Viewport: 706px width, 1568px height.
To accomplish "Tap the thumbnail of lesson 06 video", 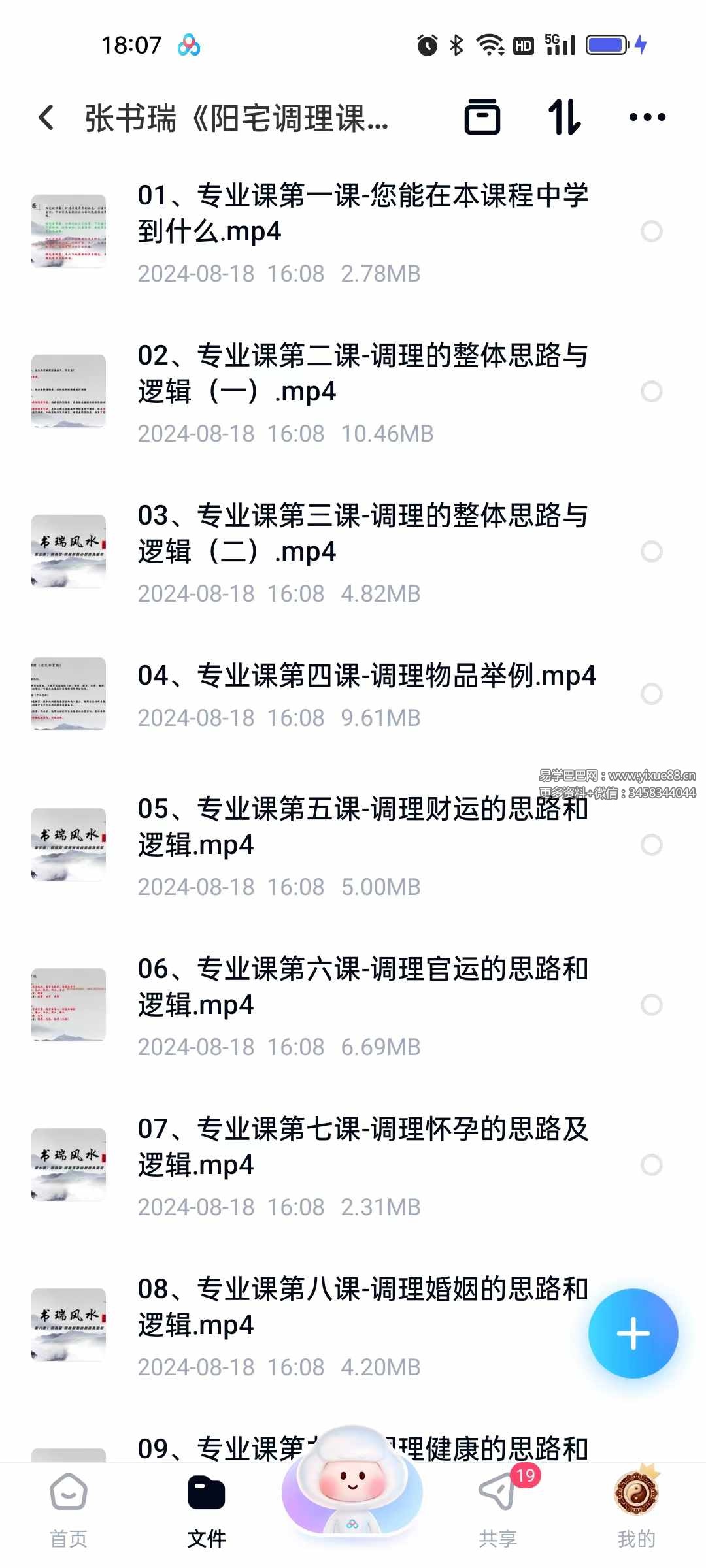I will (68, 1006).
